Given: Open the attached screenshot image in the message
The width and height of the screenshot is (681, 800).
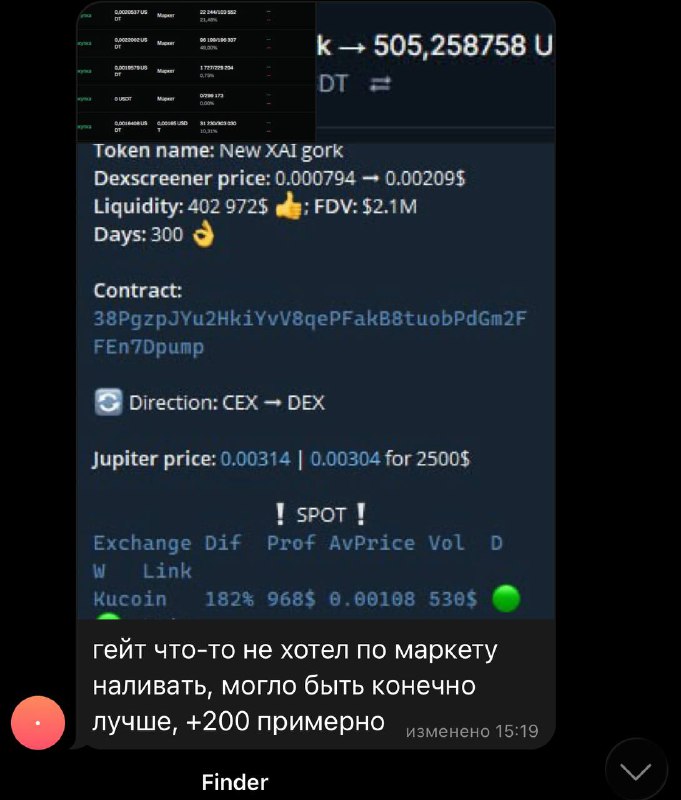Looking at the screenshot, I should click(x=316, y=311).
